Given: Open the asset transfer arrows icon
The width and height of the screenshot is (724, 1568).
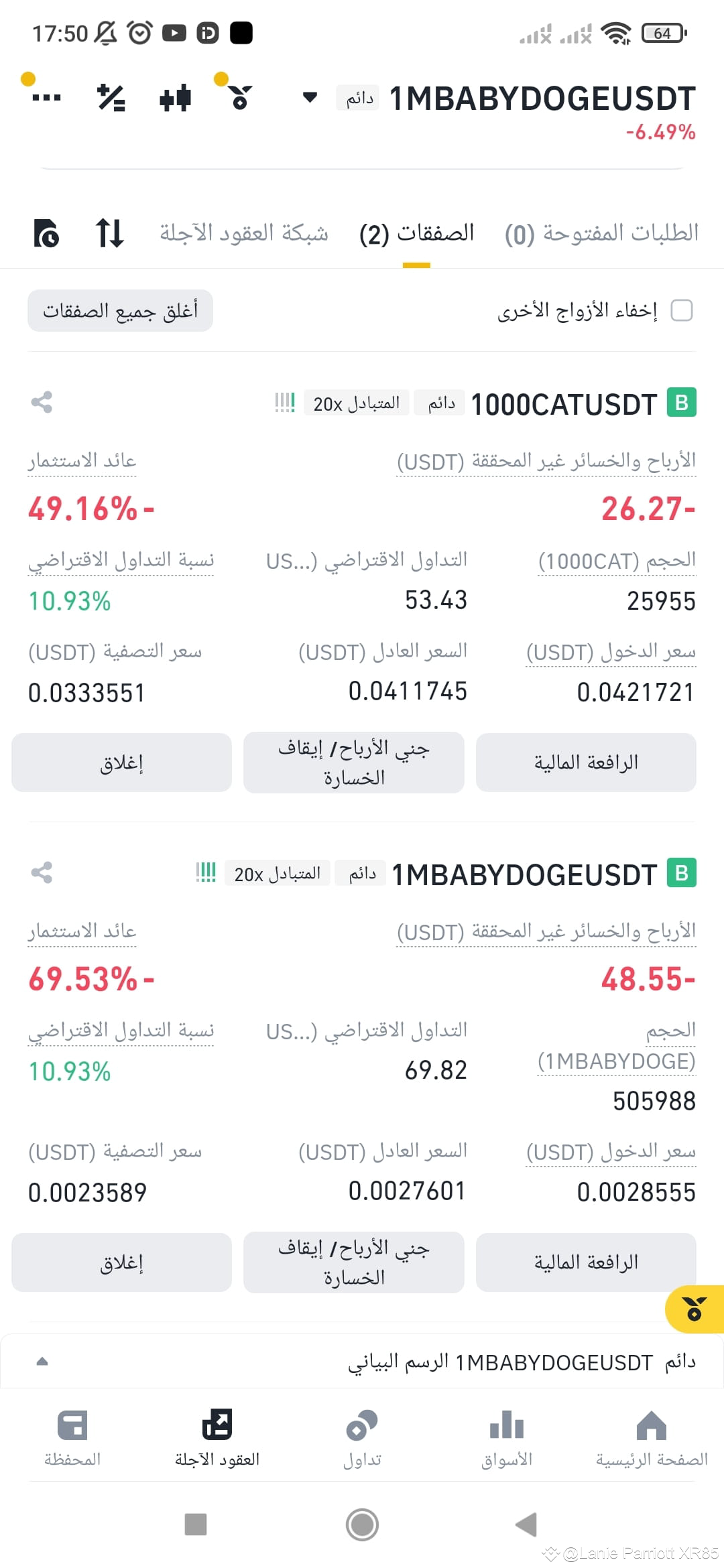Looking at the screenshot, I should pyautogui.click(x=109, y=234).
